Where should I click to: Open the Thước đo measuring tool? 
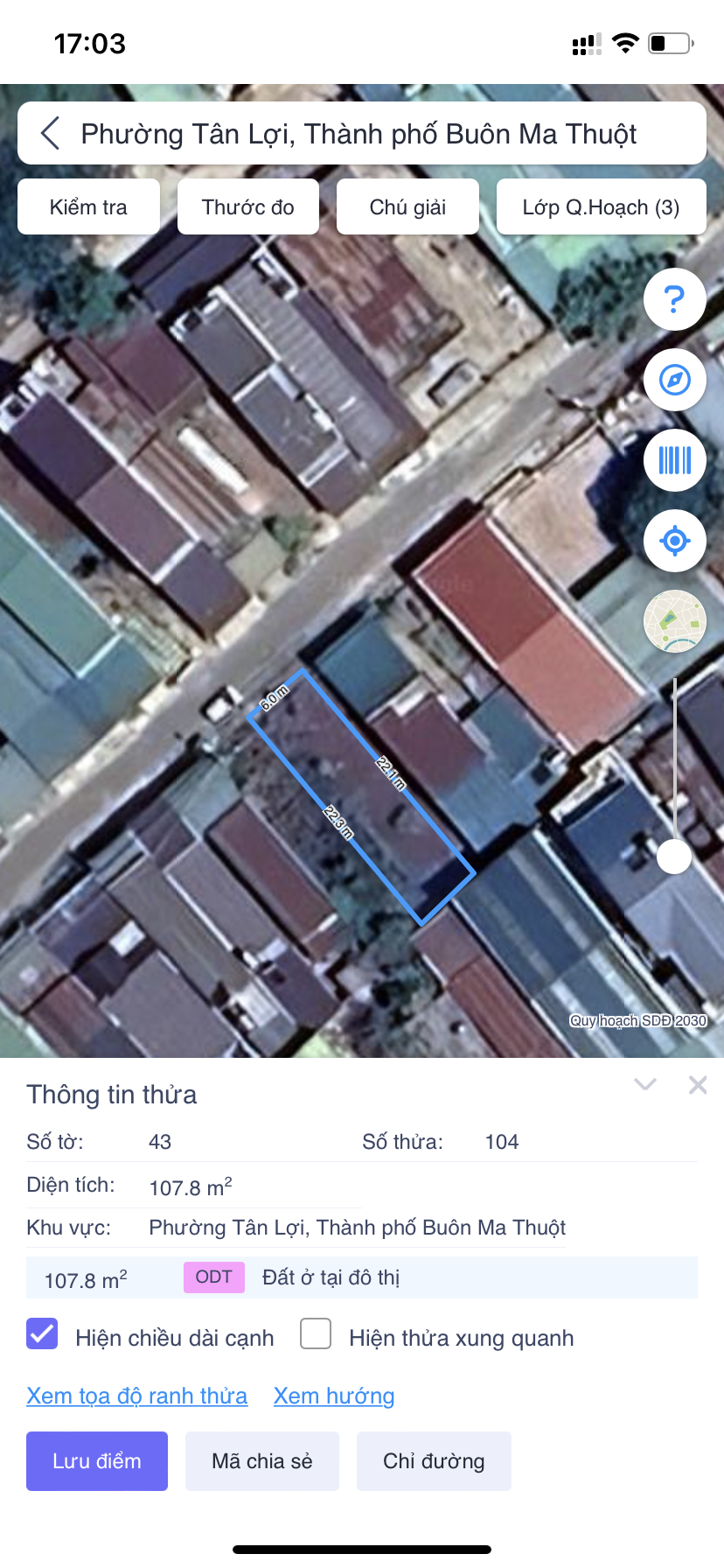tap(247, 207)
